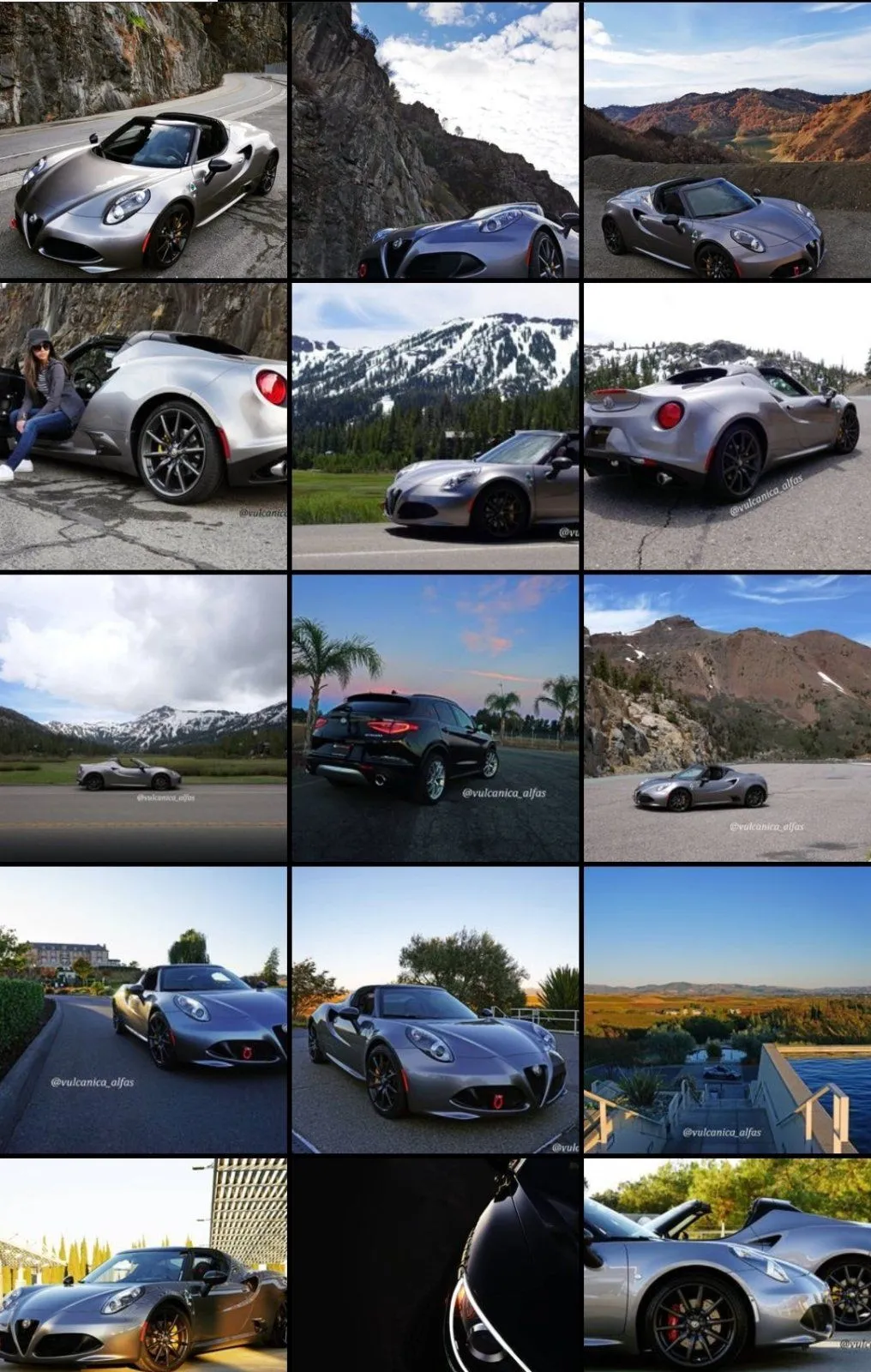Open the car photo beside the lattice building

pyautogui.click(x=143, y=1265)
